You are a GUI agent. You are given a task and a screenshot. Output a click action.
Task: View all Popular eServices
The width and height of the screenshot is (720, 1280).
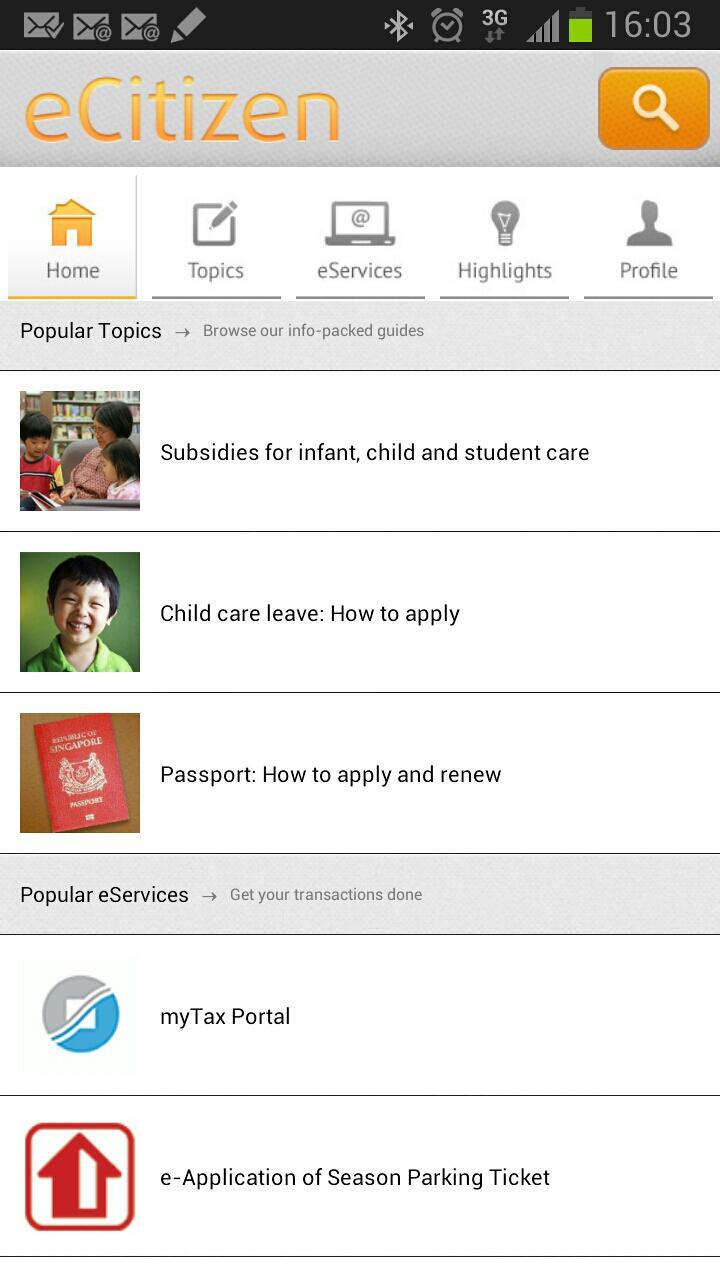221,895
